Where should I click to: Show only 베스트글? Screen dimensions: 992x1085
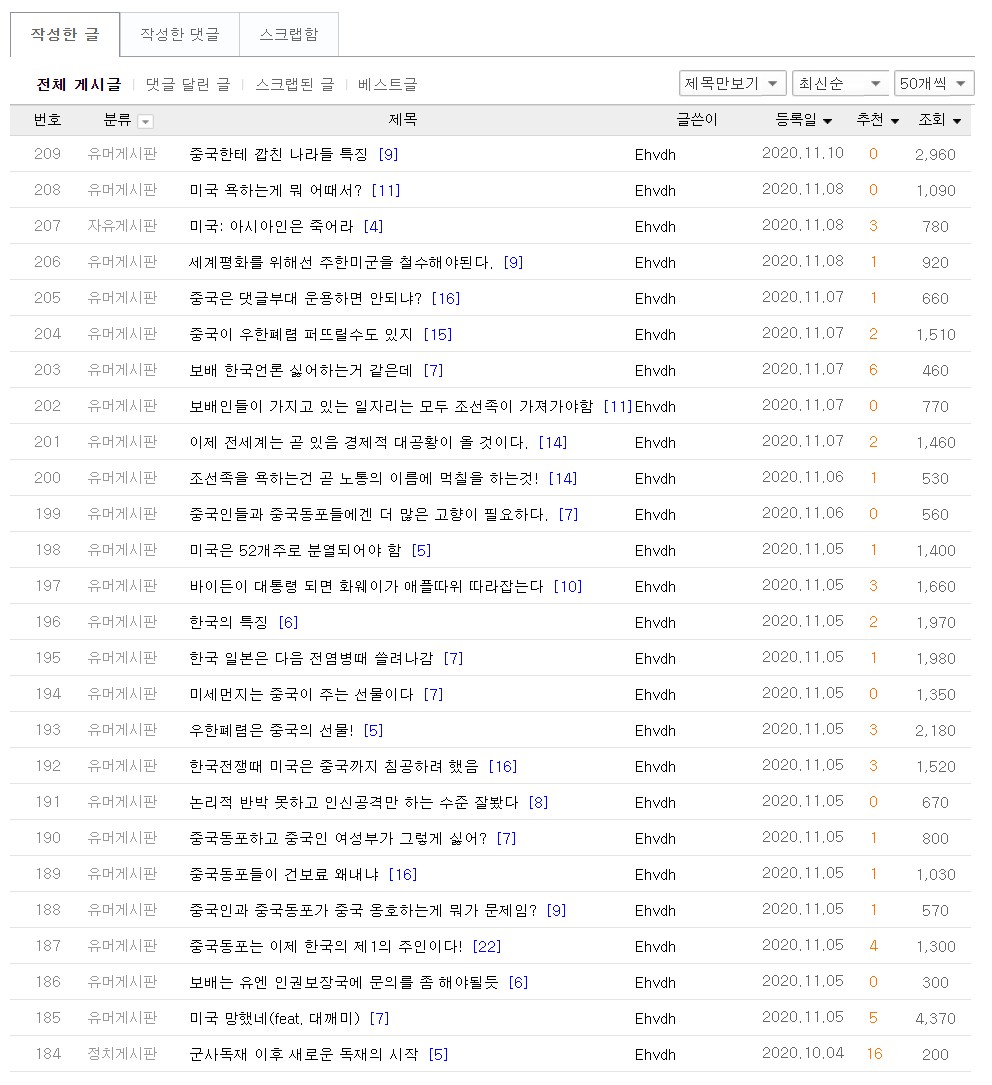(387, 84)
